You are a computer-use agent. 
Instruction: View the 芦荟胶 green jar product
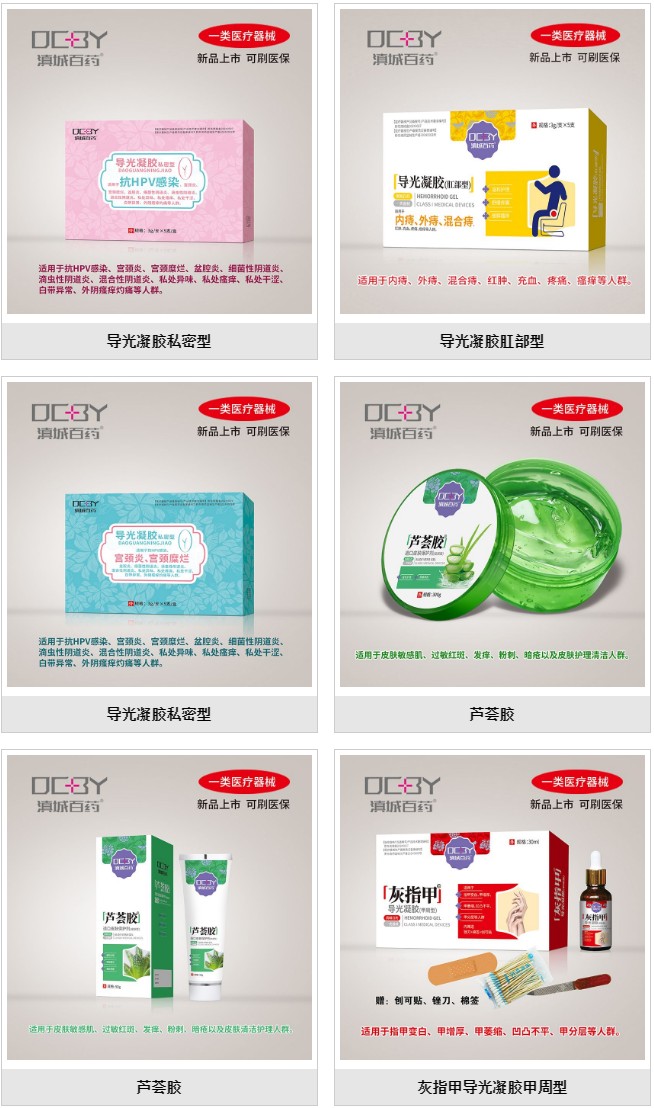492,550
